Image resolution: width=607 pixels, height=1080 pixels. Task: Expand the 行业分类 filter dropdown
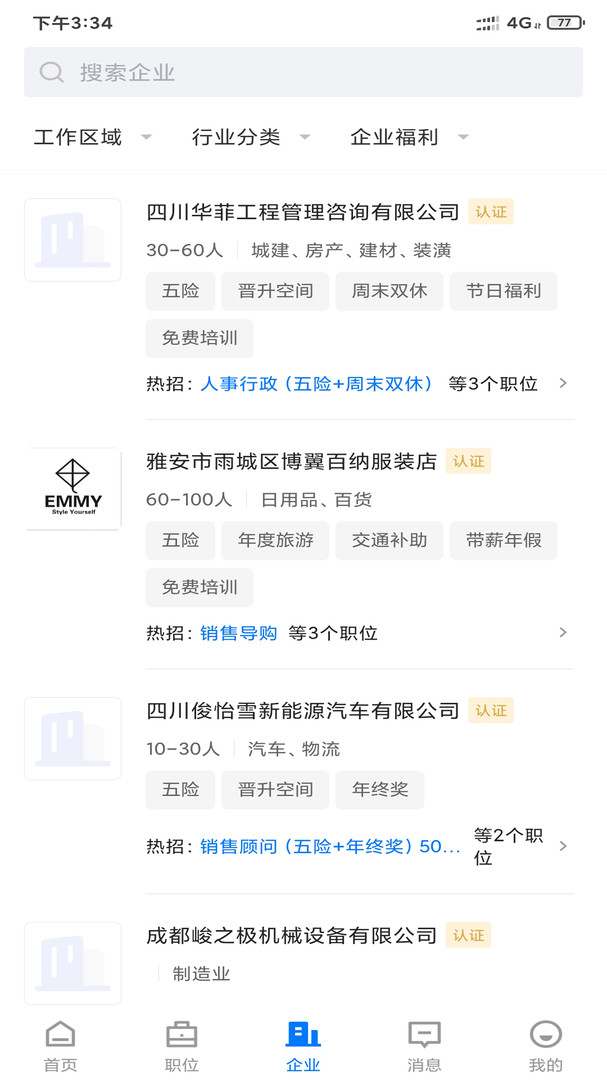250,137
